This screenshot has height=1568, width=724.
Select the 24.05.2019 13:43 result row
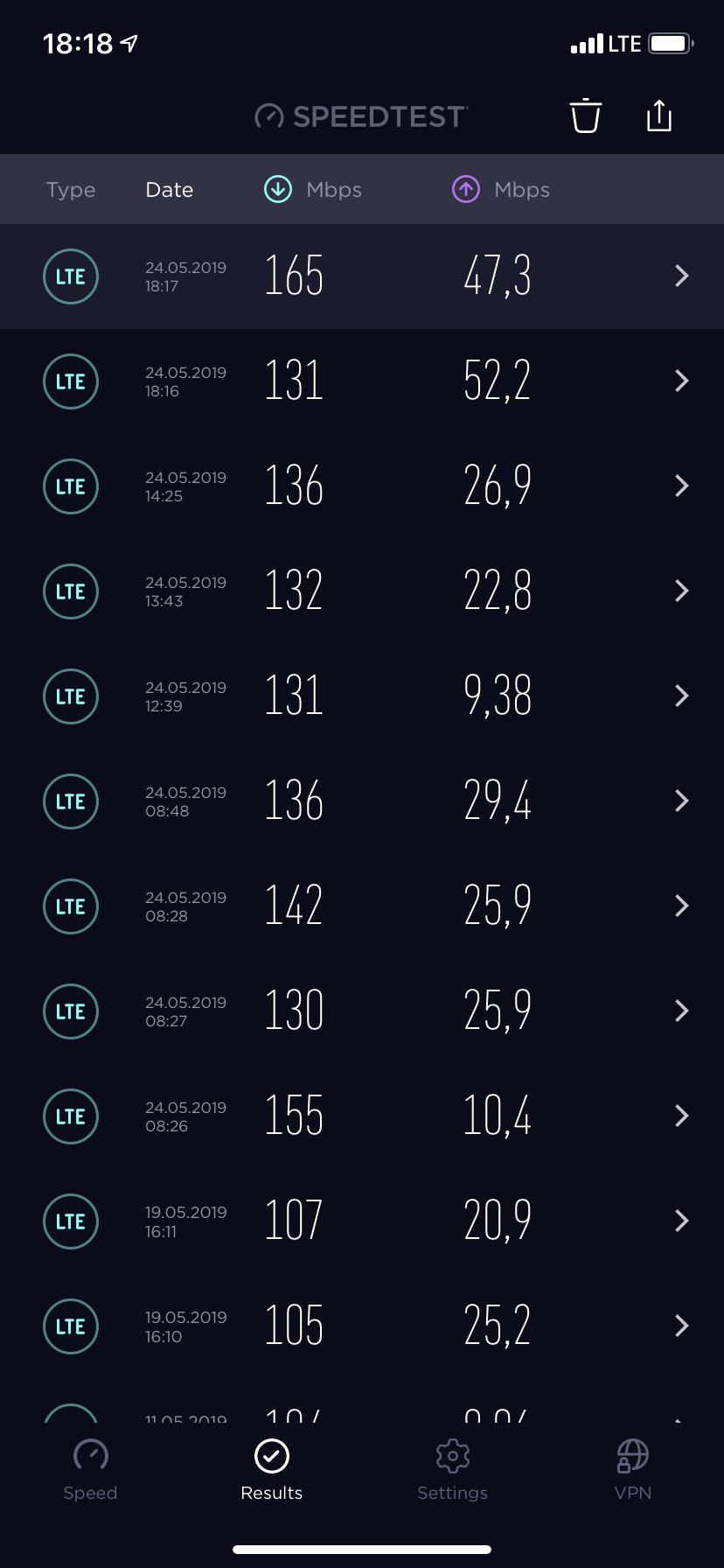[362, 591]
